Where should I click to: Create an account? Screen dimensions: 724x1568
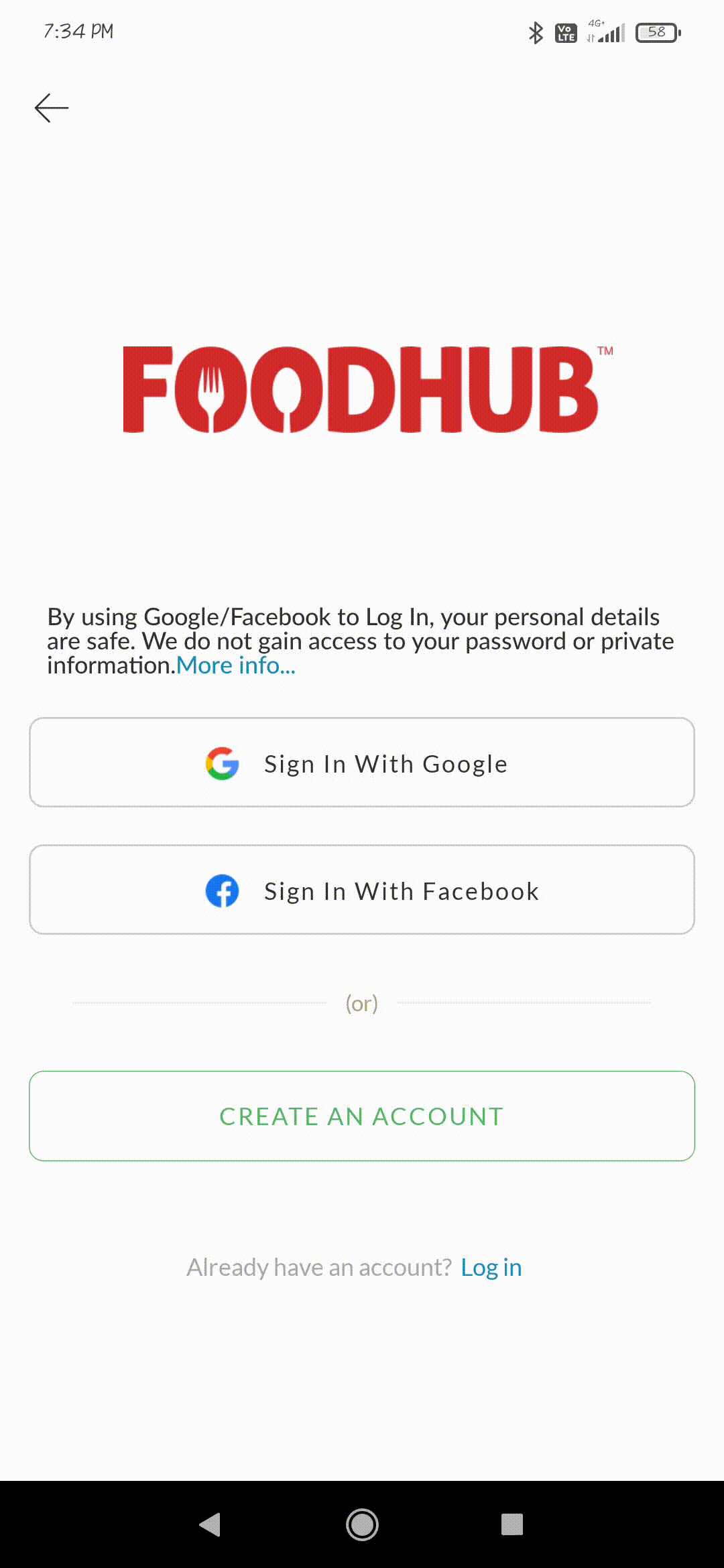pos(362,1116)
